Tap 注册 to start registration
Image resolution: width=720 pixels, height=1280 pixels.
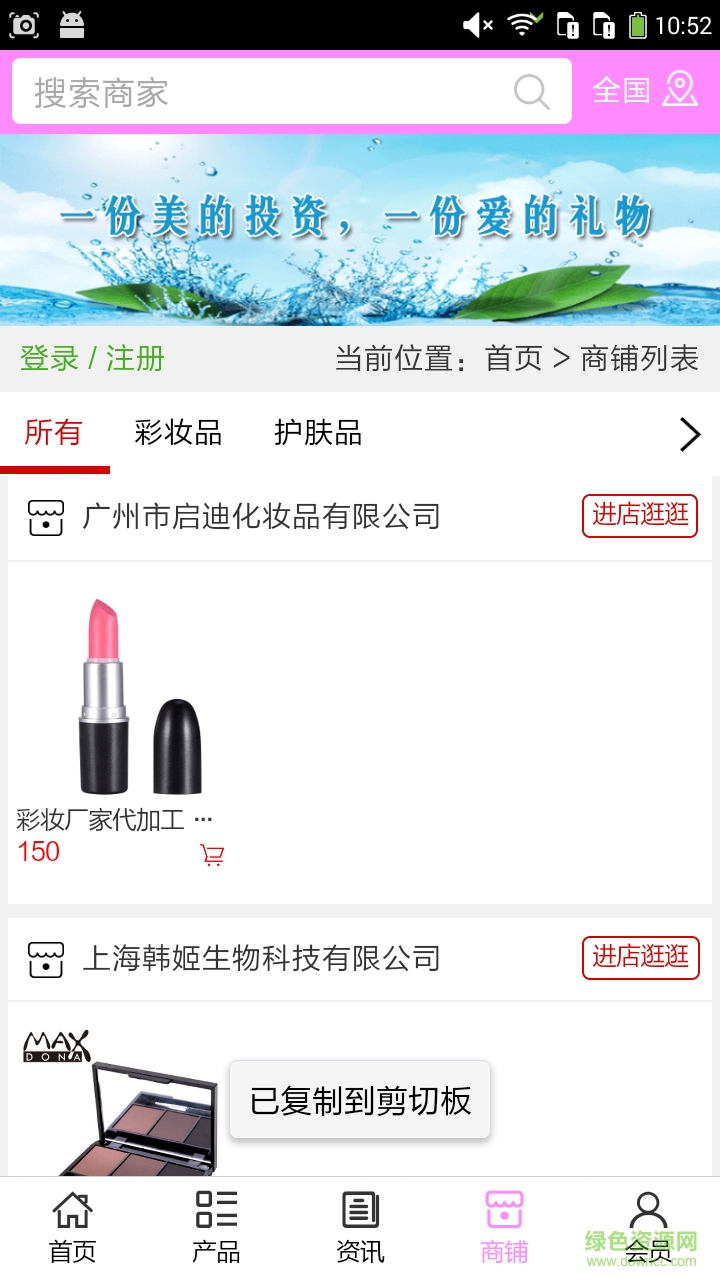click(x=135, y=357)
